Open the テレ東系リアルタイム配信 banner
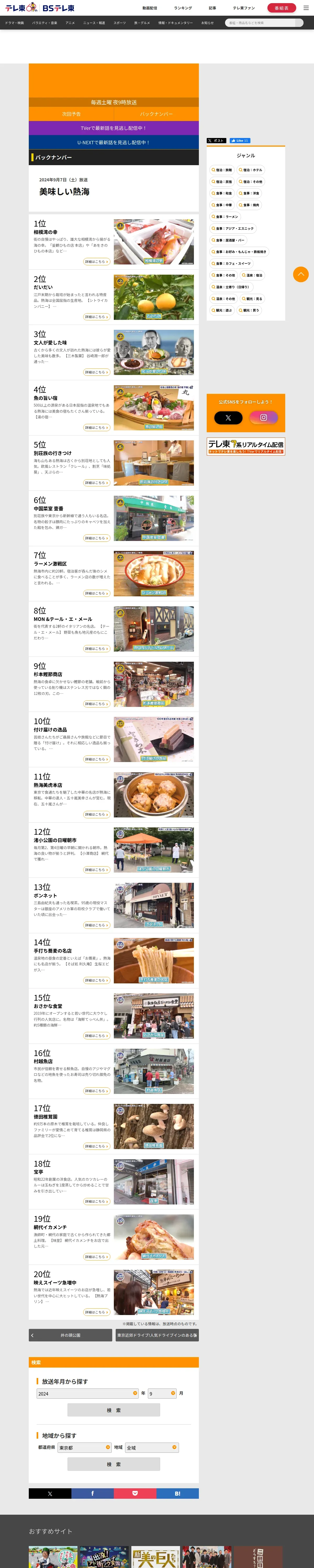 pyautogui.click(x=246, y=446)
